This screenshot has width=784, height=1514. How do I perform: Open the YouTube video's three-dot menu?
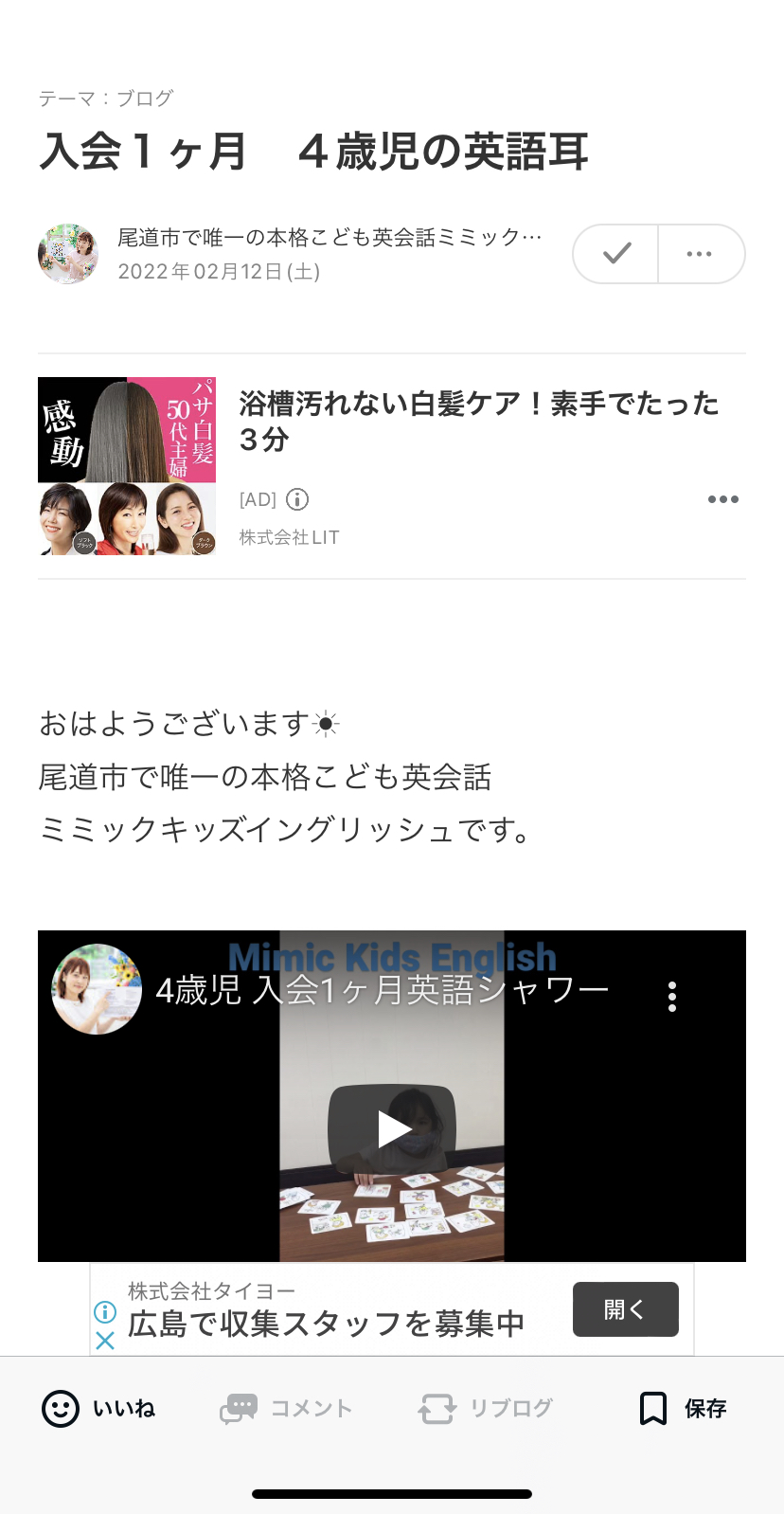tap(672, 997)
